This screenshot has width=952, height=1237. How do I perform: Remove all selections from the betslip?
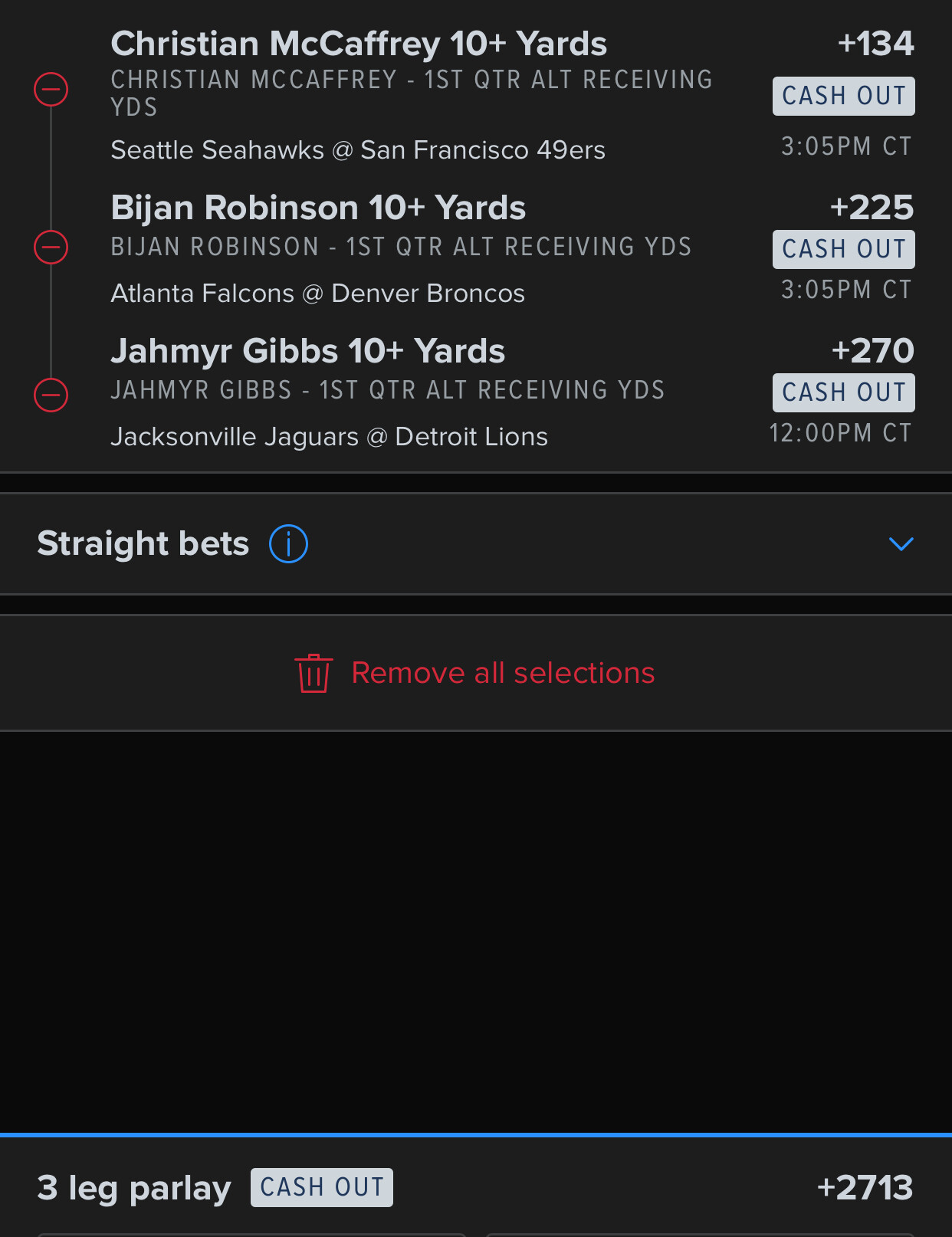click(475, 673)
